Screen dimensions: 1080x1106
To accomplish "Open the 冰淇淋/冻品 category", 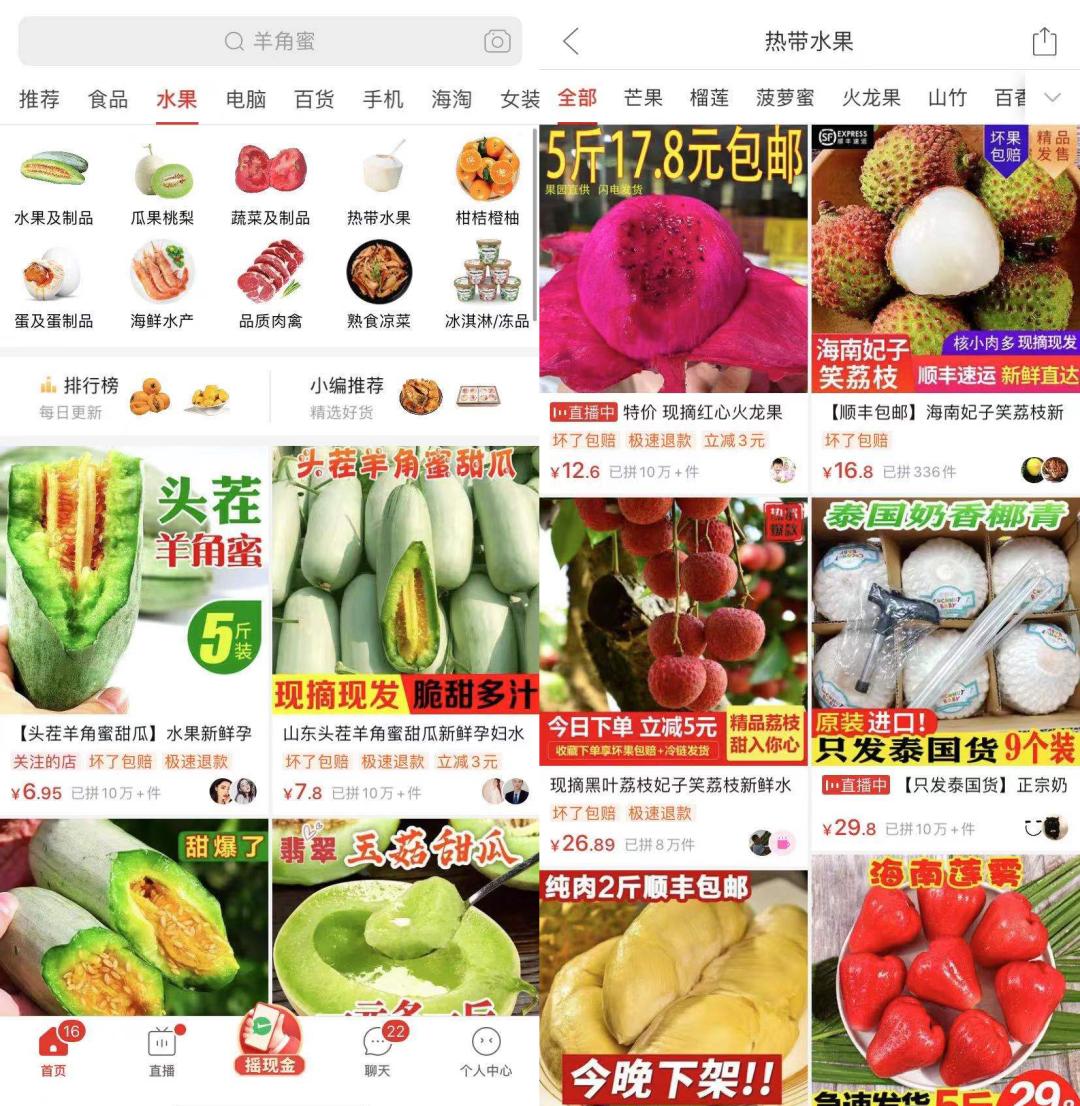I will click(487, 288).
